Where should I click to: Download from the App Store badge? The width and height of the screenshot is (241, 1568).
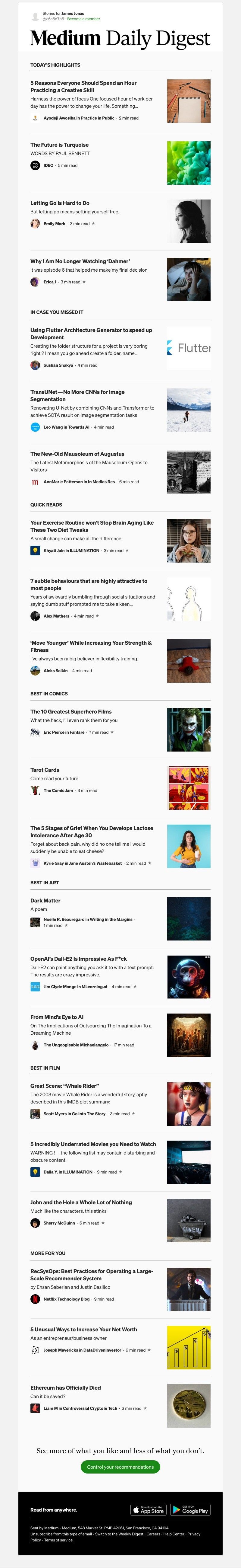pyautogui.click(x=148, y=1509)
